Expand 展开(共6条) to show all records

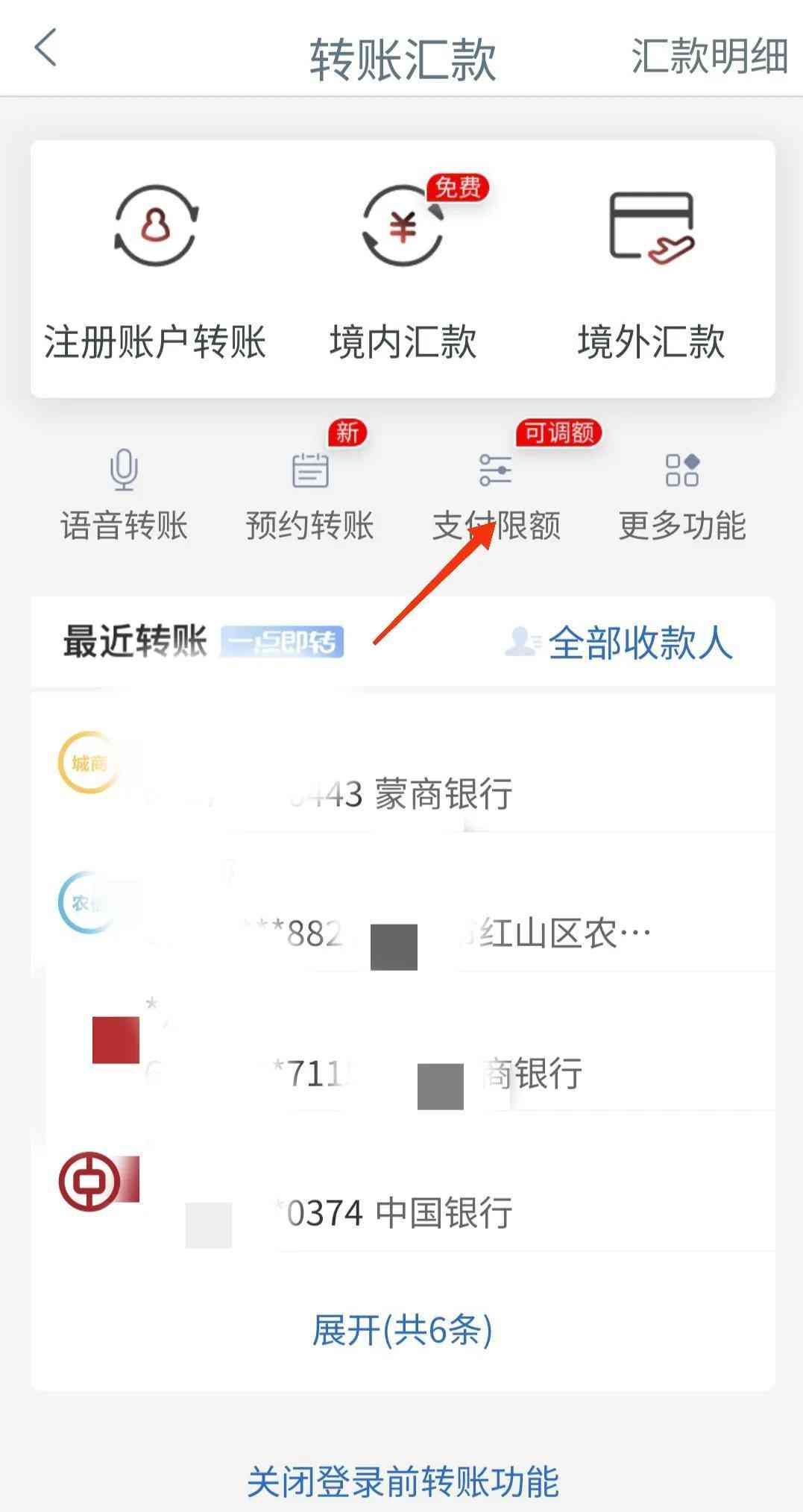pyautogui.click(x=403, y=1331)
